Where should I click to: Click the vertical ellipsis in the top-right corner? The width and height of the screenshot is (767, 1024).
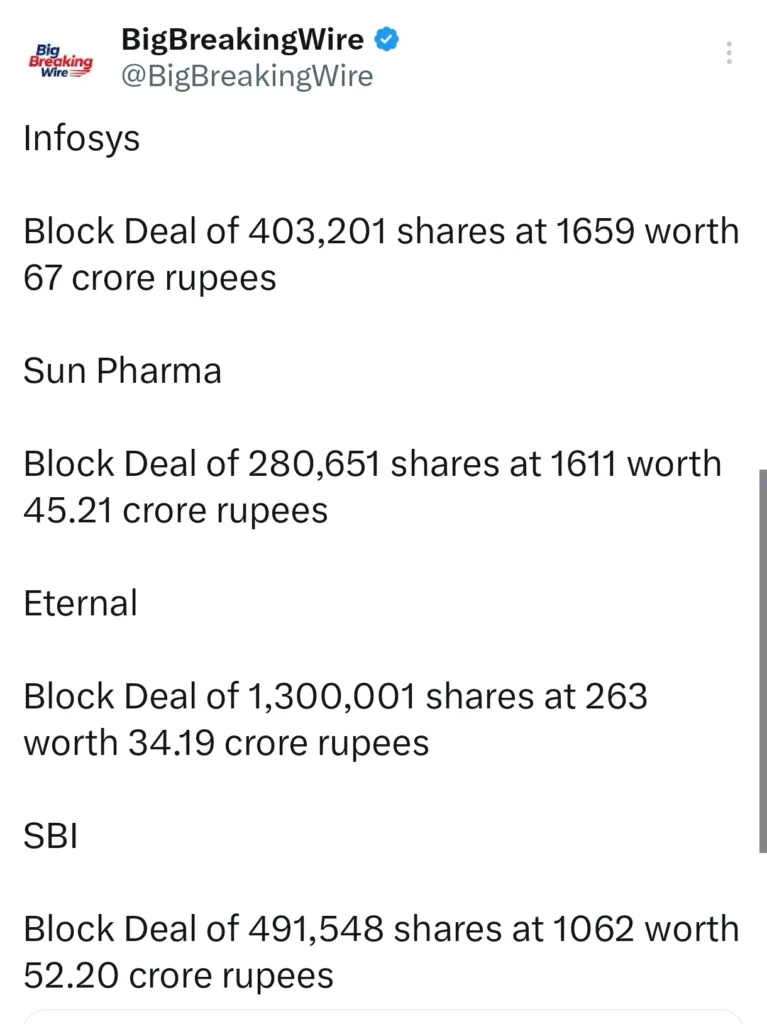tap(729, 53)
